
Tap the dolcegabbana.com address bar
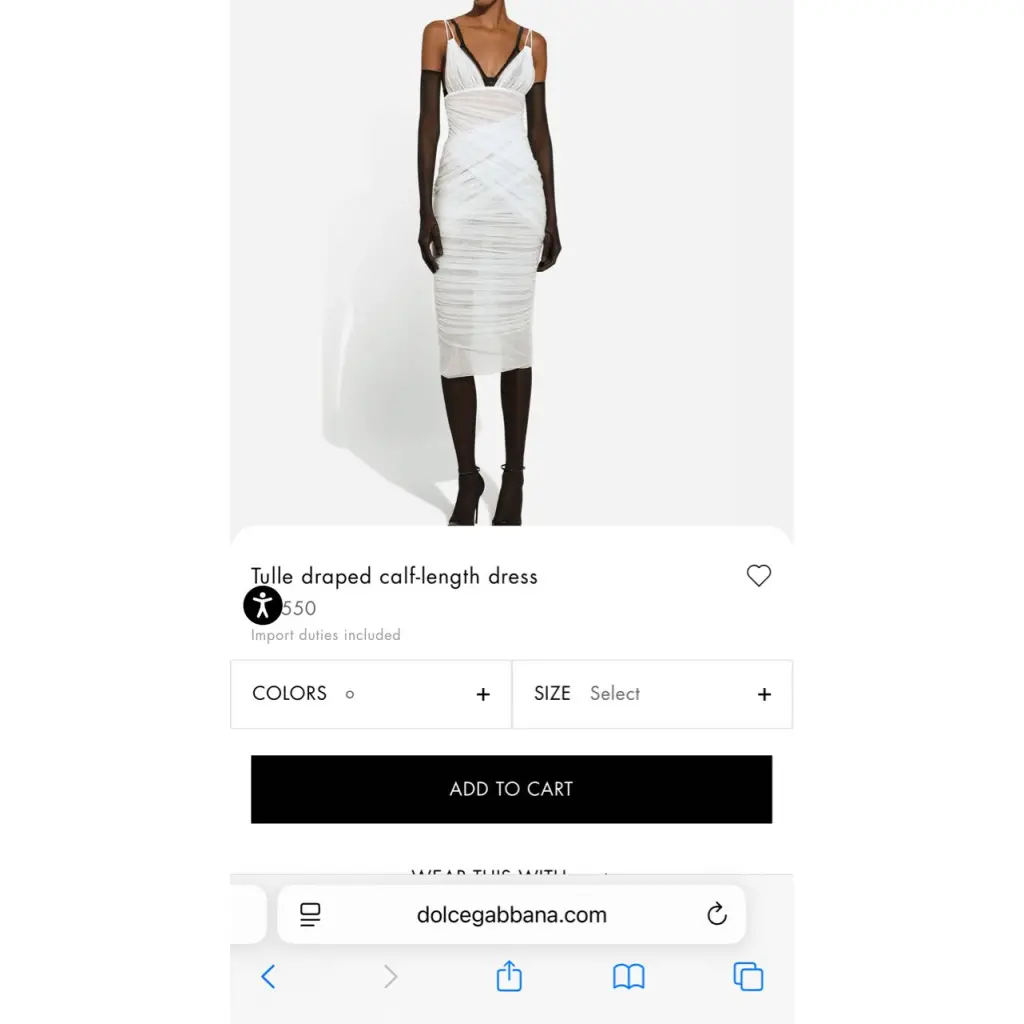511,915
